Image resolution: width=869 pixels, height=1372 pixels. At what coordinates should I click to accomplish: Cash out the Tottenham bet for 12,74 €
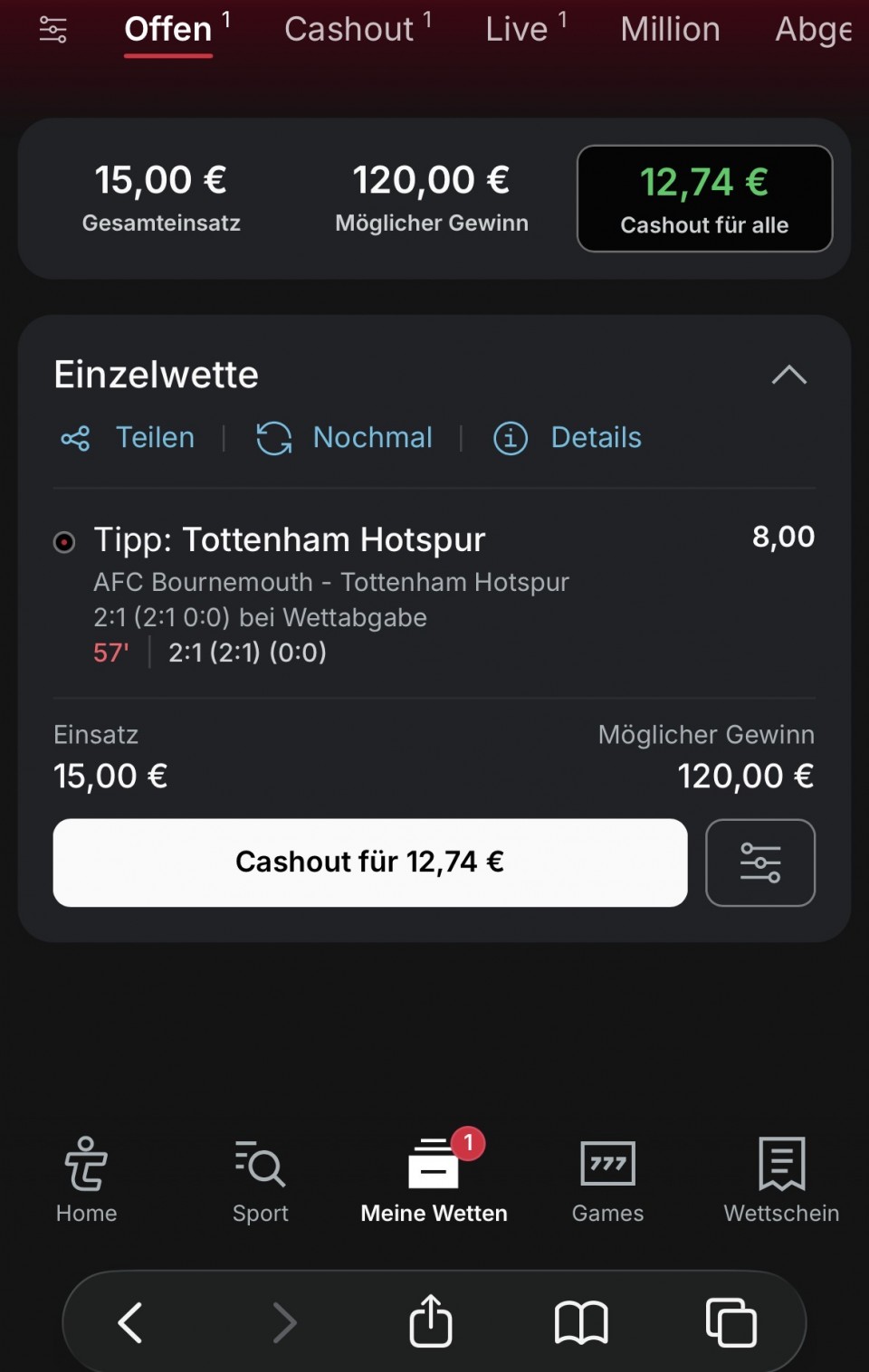[x=369, y=862]
